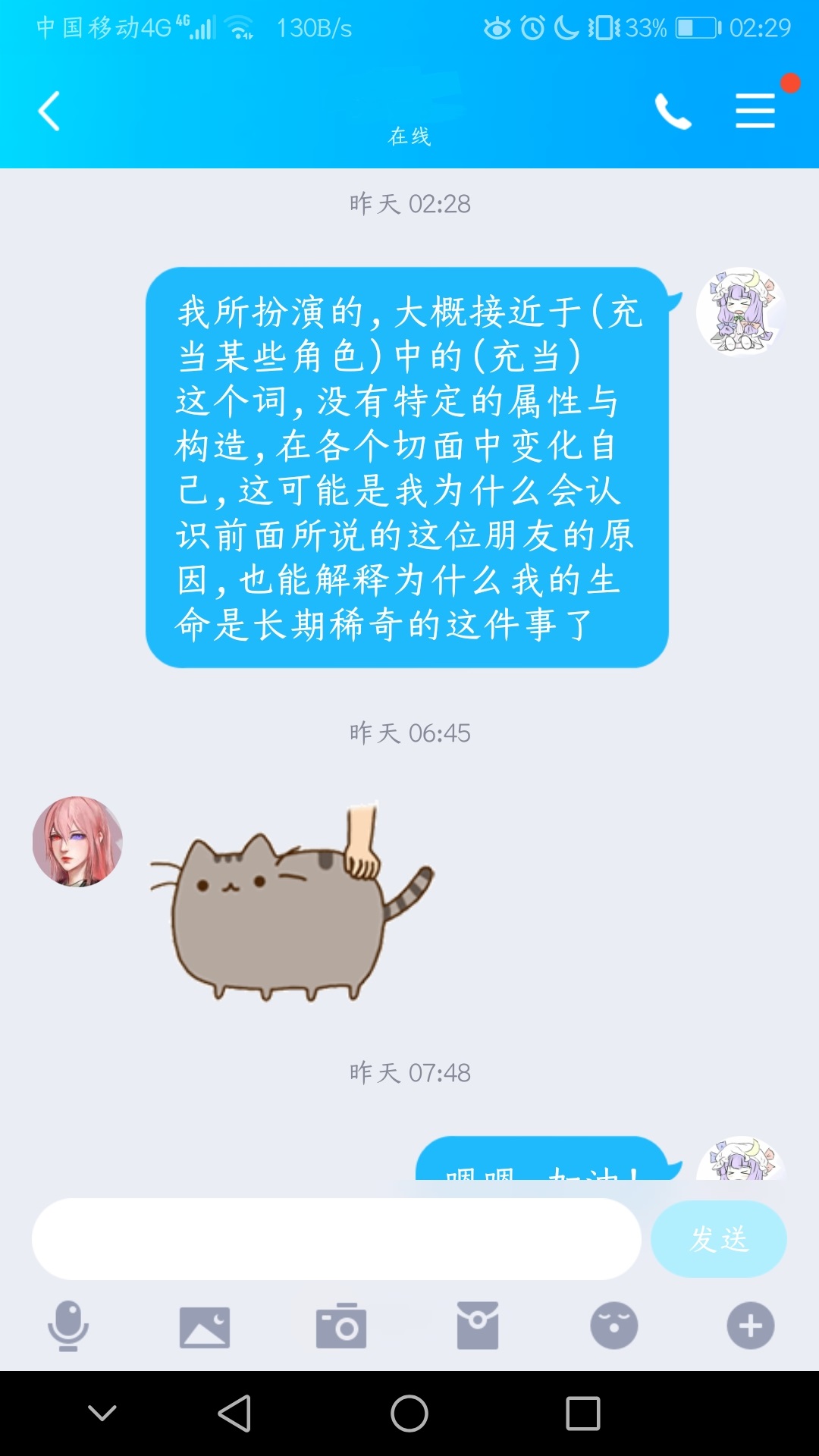Go to the system home screen
This screenshot has height=1456, width=819.
pos(409,1414)
